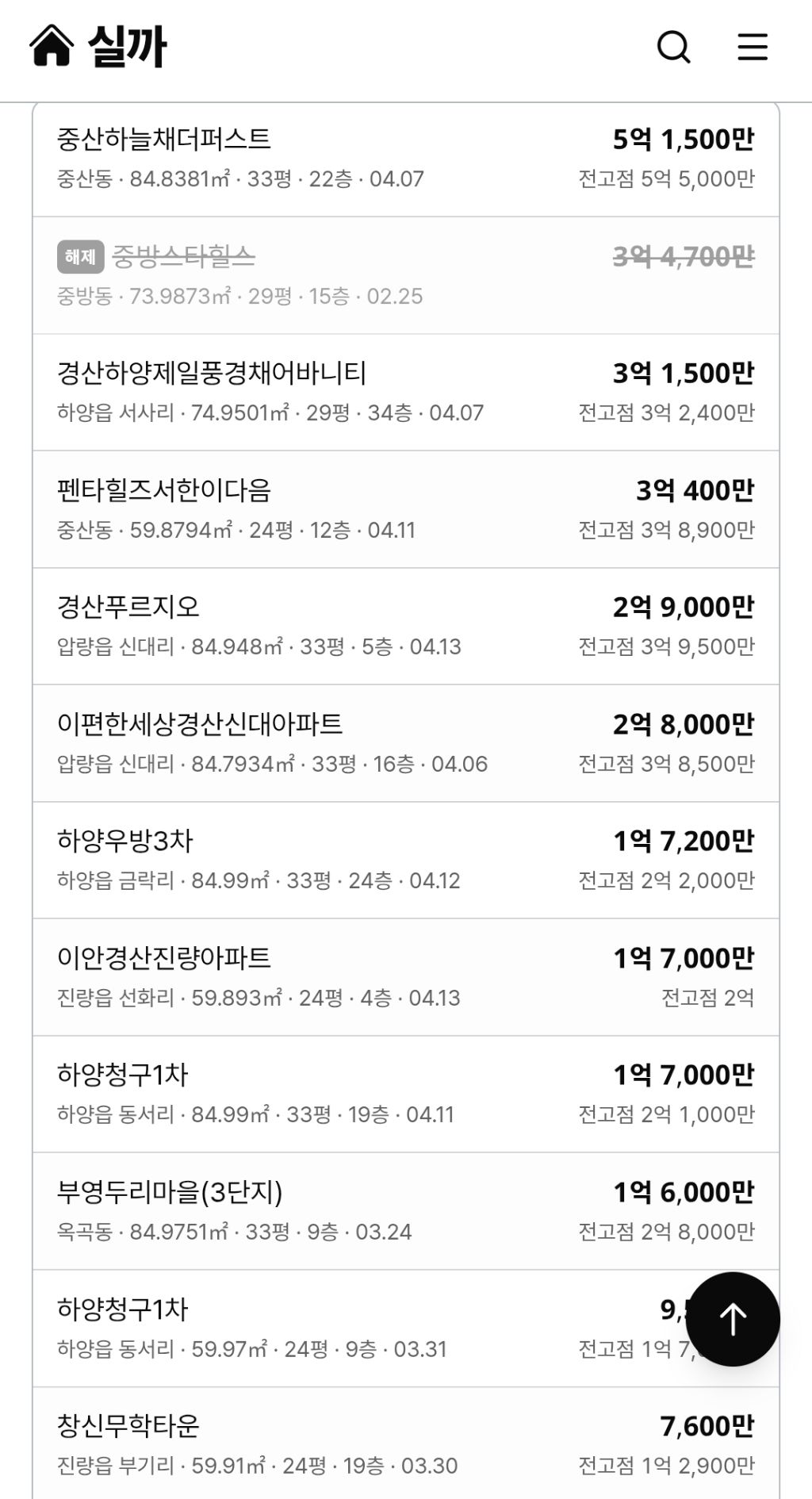This screenshot has height=1499, width=812.
Task: Go to 실까 home logo
Action: pyautogui.click(x=98, y=46)
